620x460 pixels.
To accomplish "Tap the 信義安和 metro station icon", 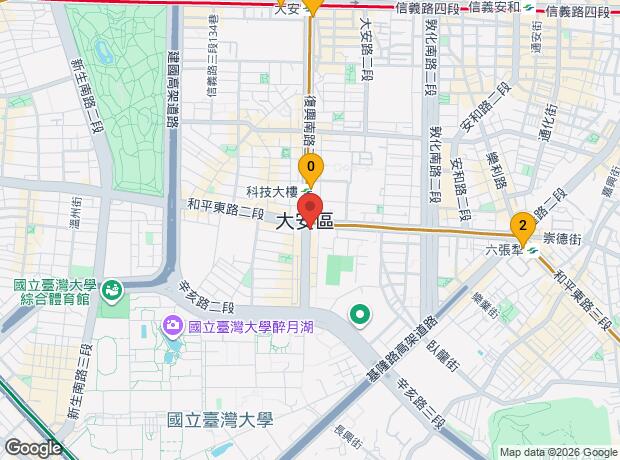I will [529, 8].
